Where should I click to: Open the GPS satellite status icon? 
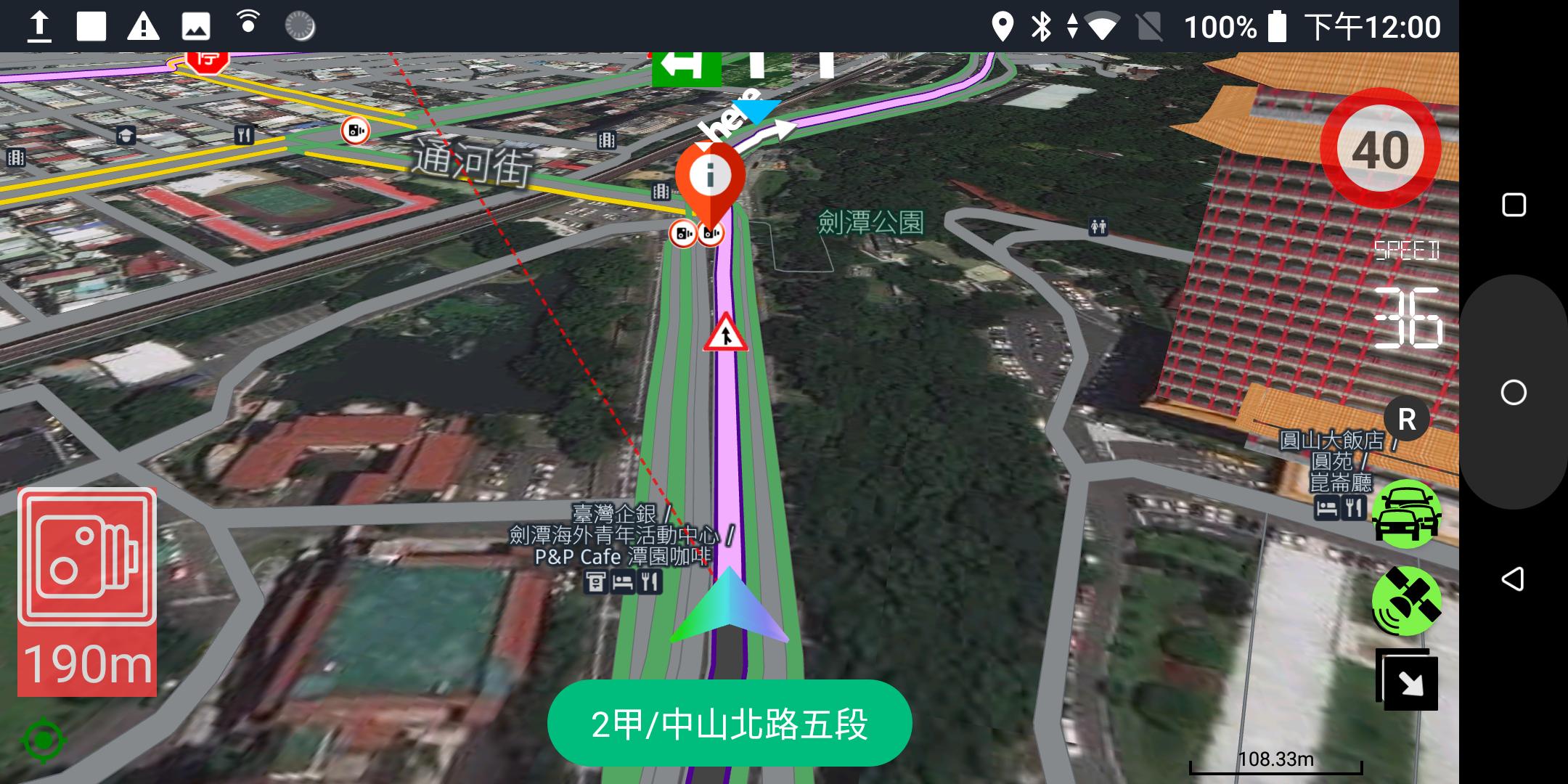[x=1406, y=601]
